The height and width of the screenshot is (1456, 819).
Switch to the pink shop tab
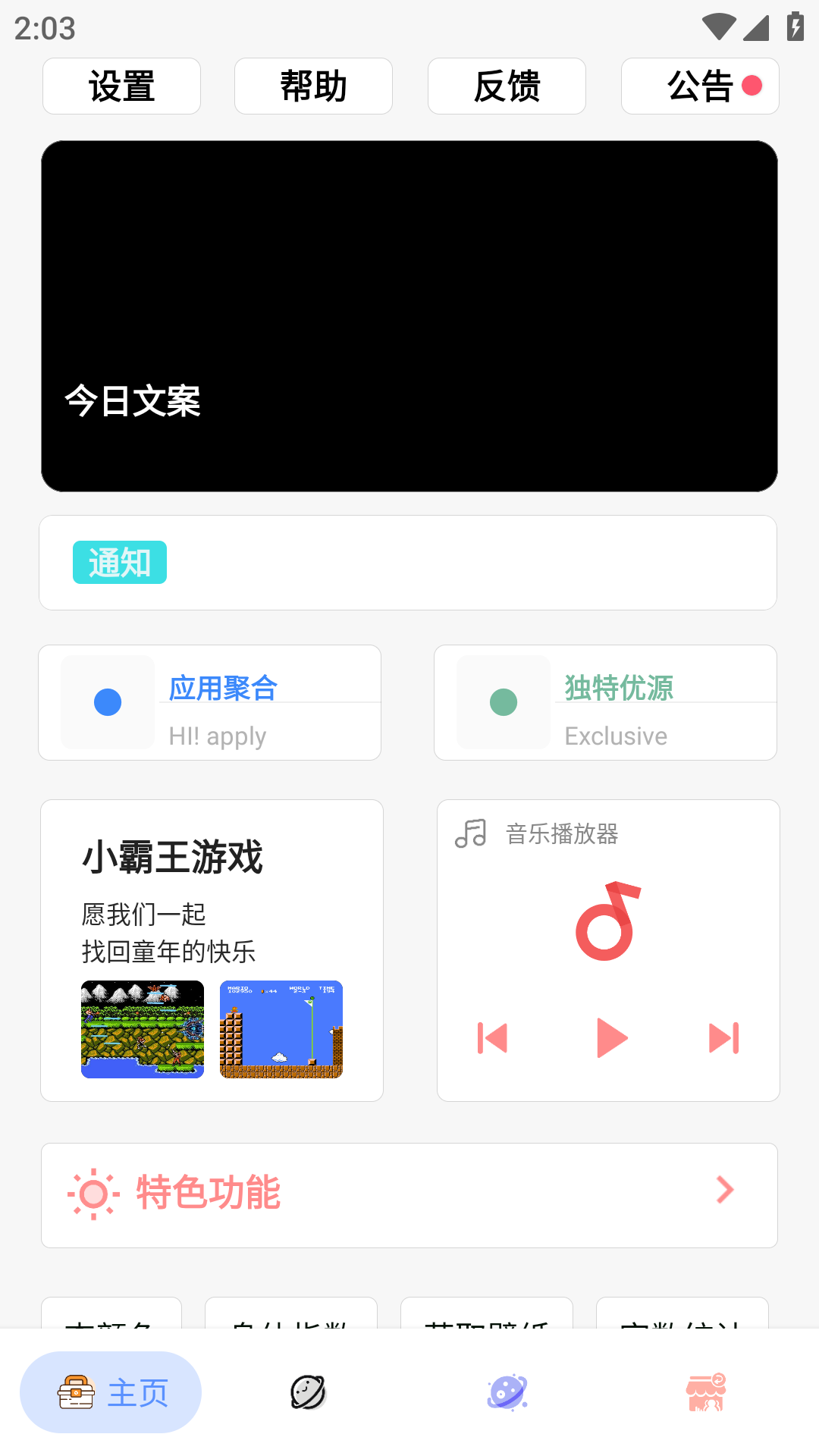tap(706, 1392)
